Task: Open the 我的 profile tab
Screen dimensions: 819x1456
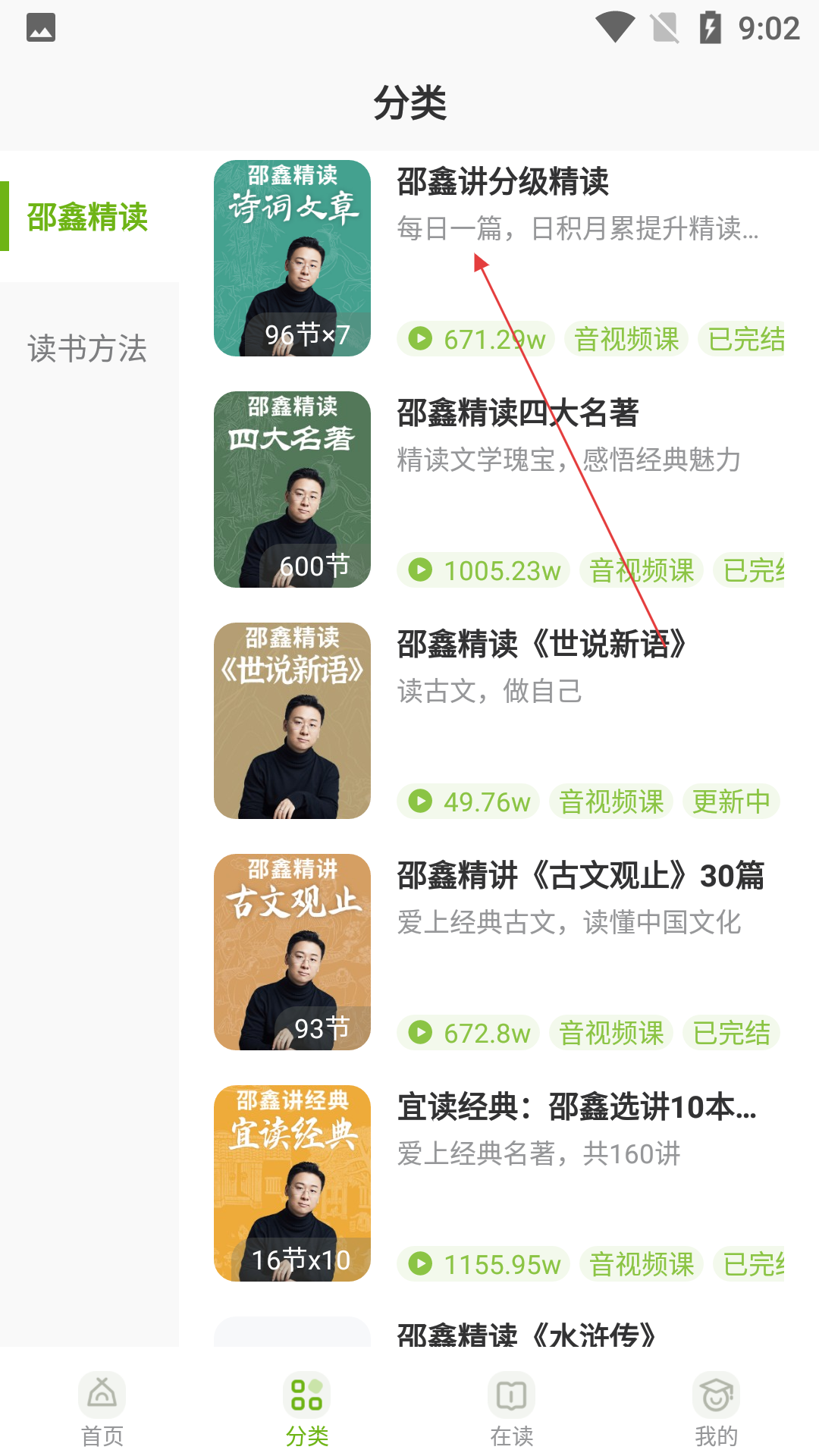Action: click(x=717, y=1409)
